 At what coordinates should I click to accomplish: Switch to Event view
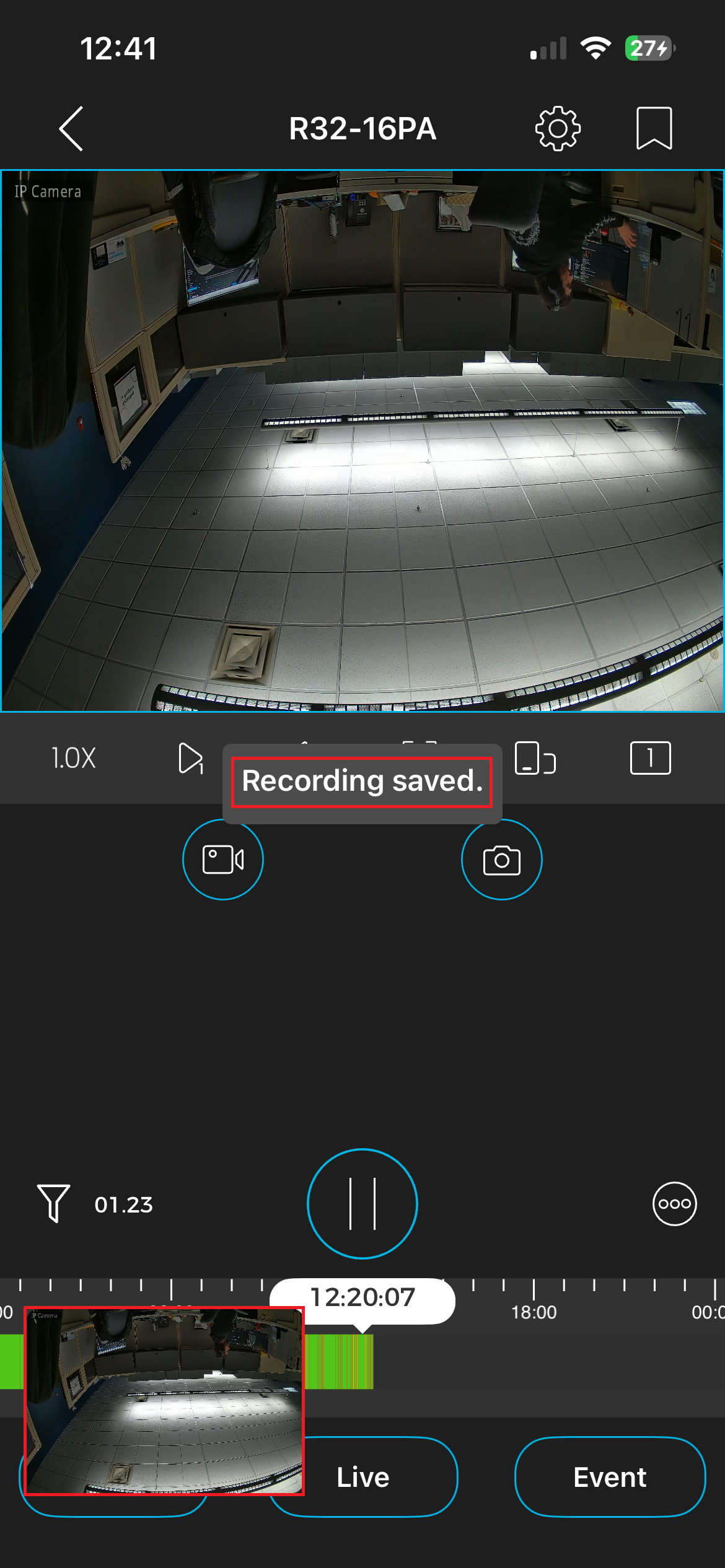(610, 1477)
